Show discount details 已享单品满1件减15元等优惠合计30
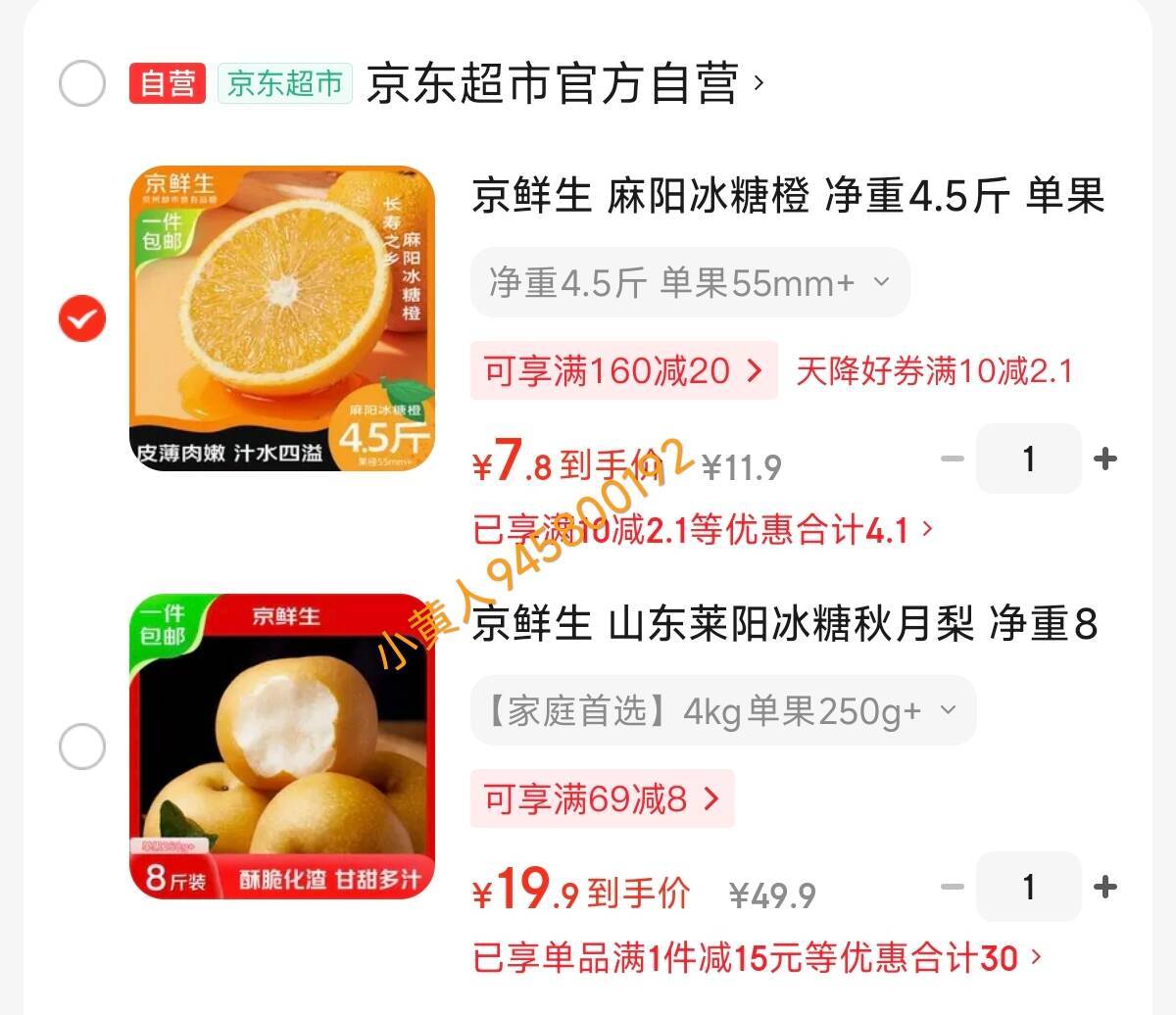 756,958
